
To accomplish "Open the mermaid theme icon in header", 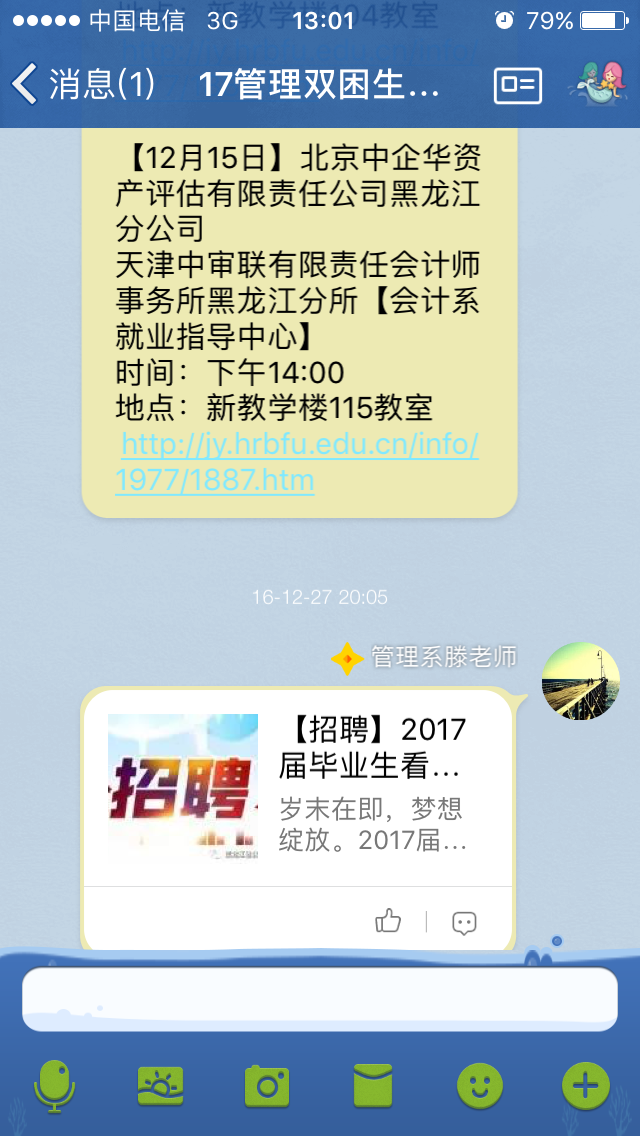I will coord(596,84).
